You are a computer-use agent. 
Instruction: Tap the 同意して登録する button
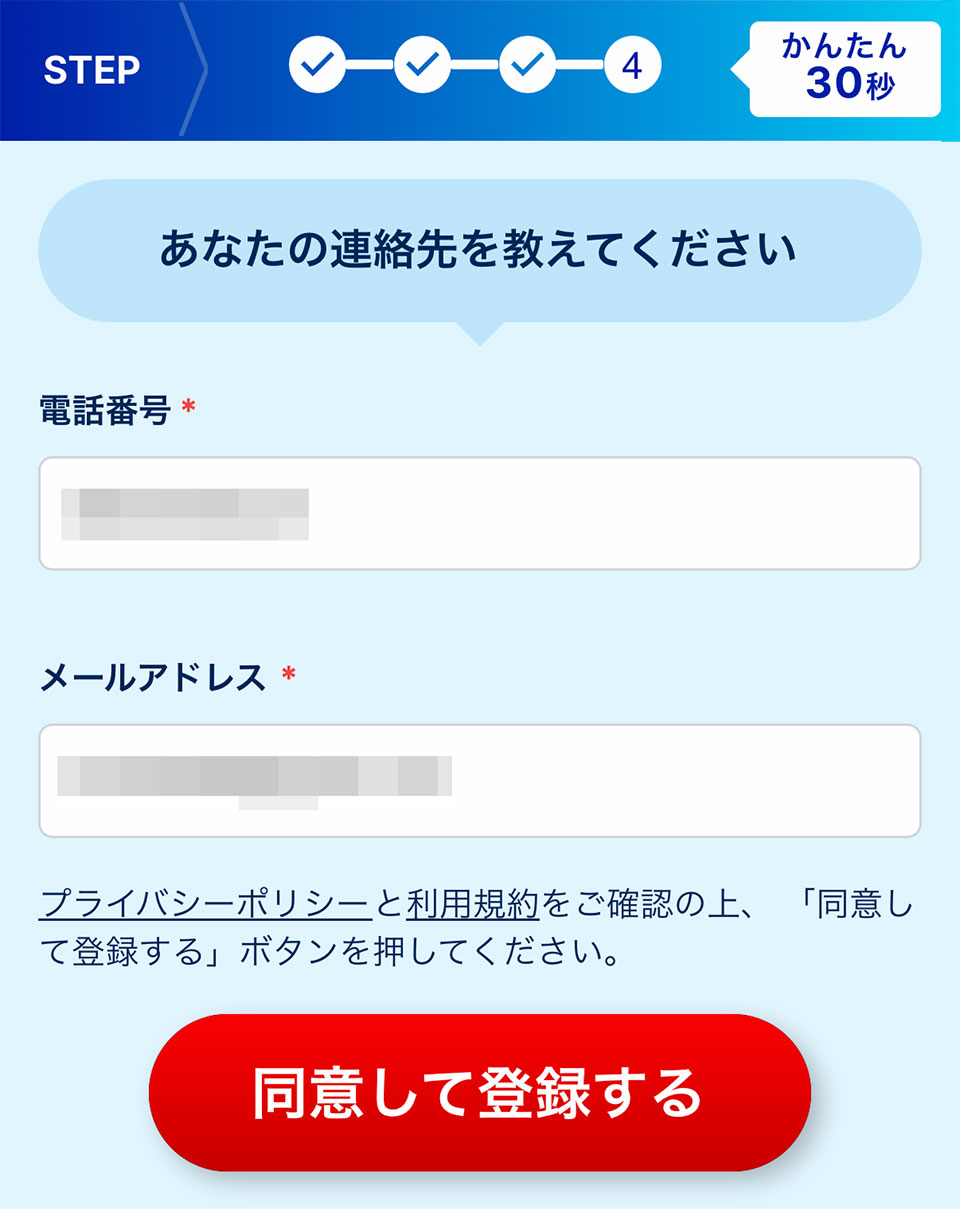pyautogui.click(x=480, y=1093)
